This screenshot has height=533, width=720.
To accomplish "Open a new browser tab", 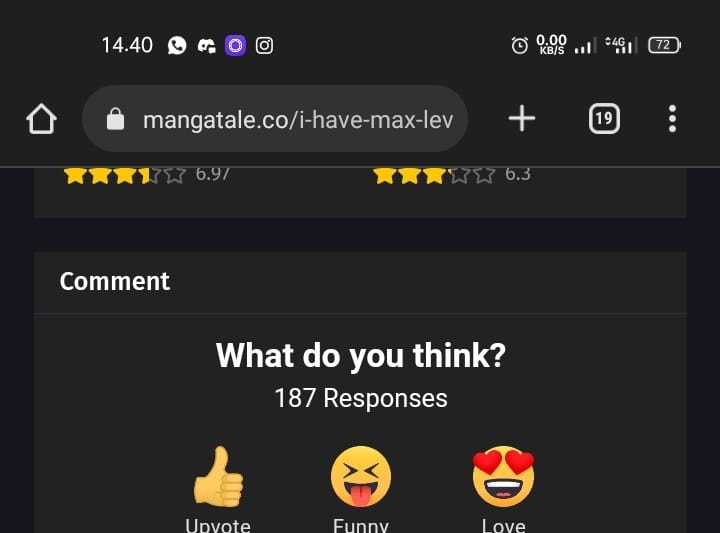I will coord(522,119).
